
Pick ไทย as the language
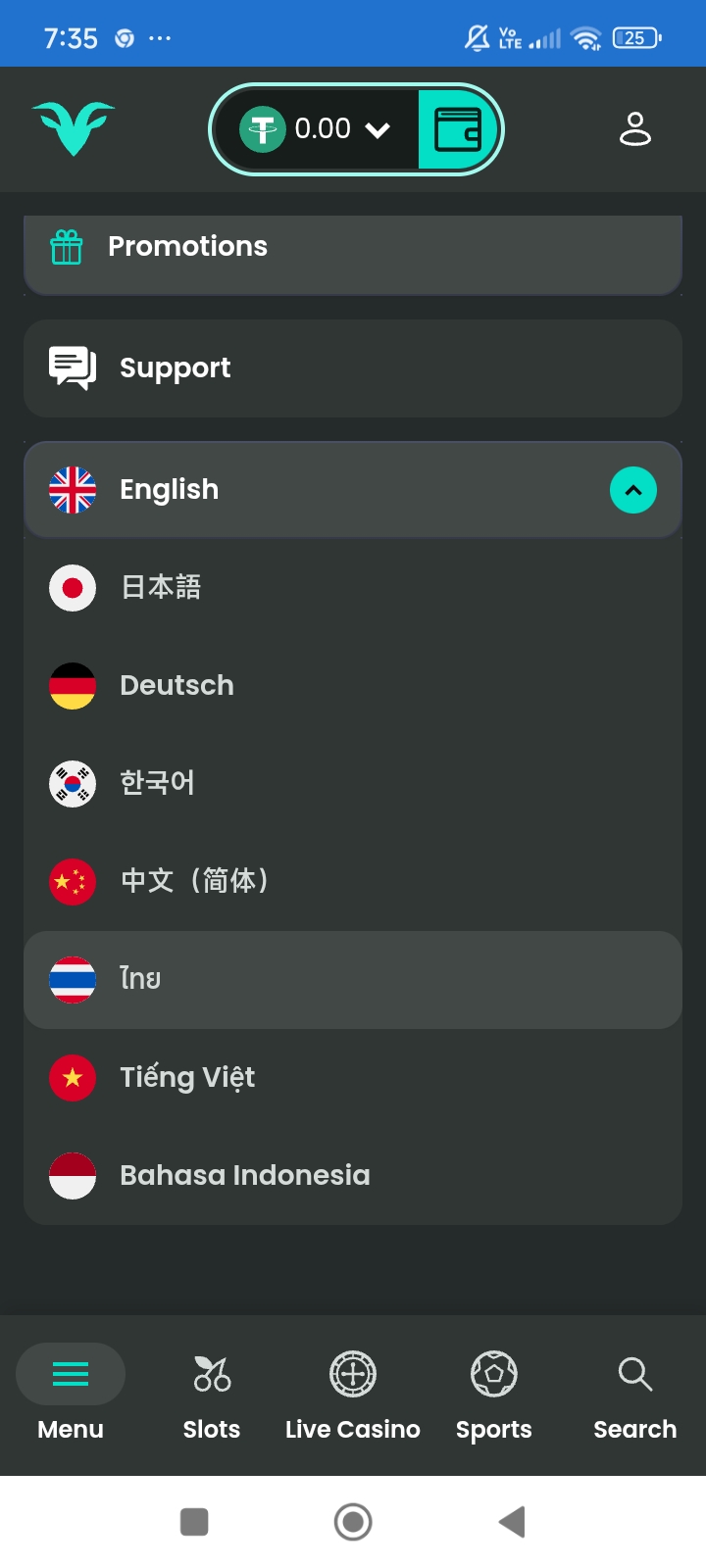point(352,980)
